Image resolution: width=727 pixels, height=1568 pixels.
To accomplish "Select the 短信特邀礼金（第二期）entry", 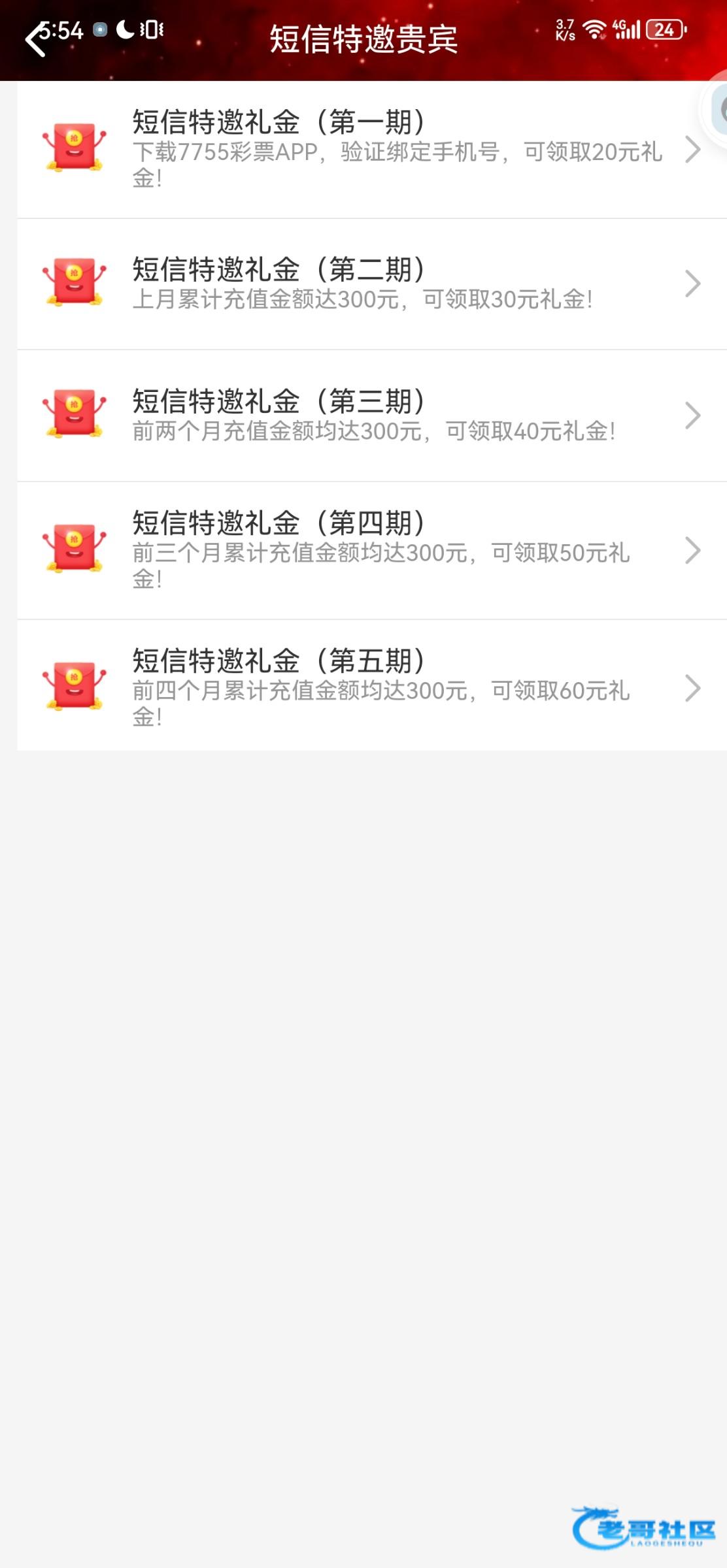I will pyautogui.click(x=371, y=284).
